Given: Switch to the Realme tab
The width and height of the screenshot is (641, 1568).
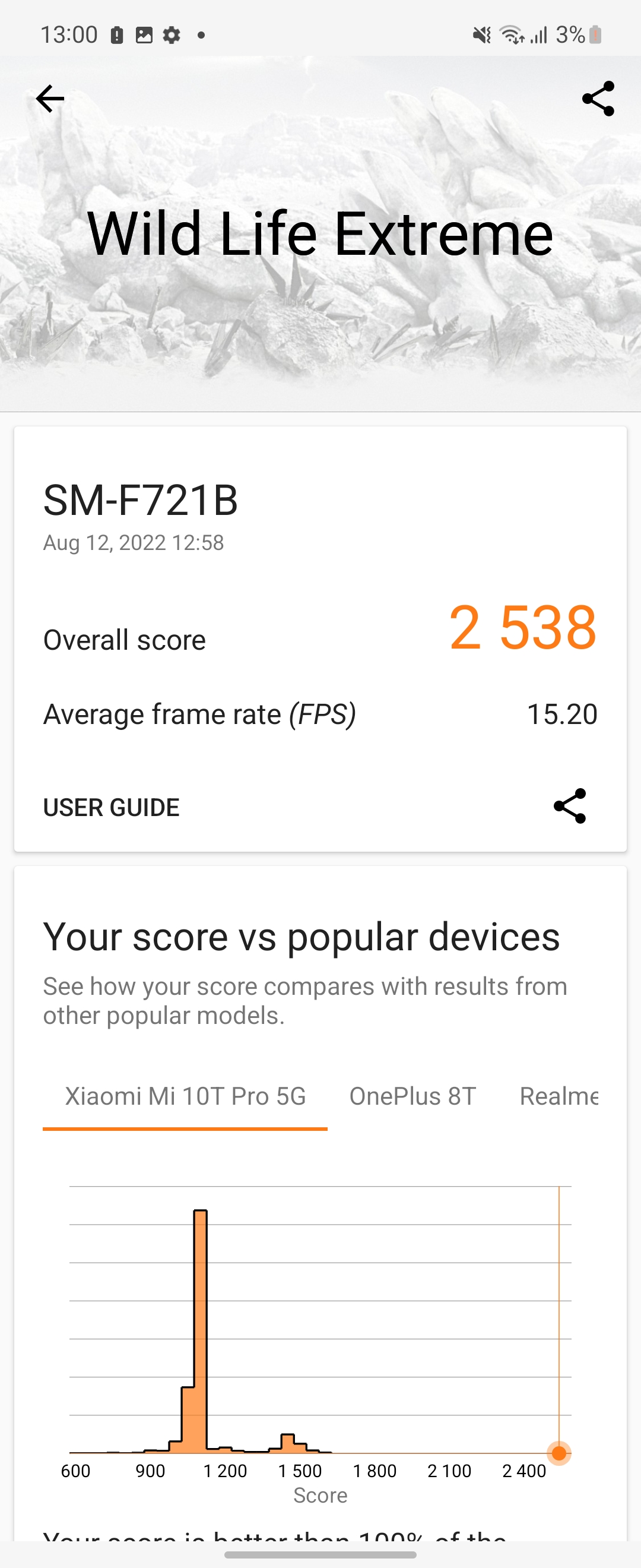Looking at the screenshot, I should [559, 1096].
